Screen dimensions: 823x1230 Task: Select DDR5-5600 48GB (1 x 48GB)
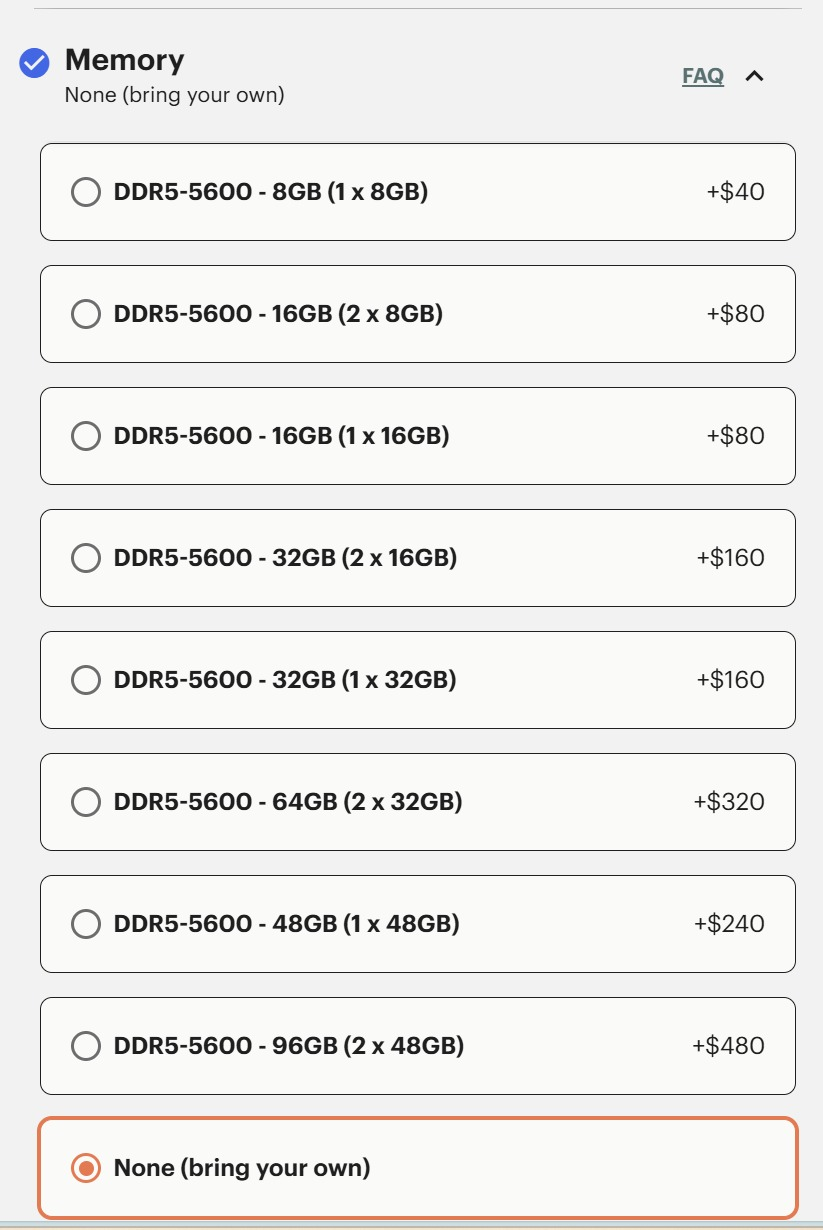tap(86, 924)
